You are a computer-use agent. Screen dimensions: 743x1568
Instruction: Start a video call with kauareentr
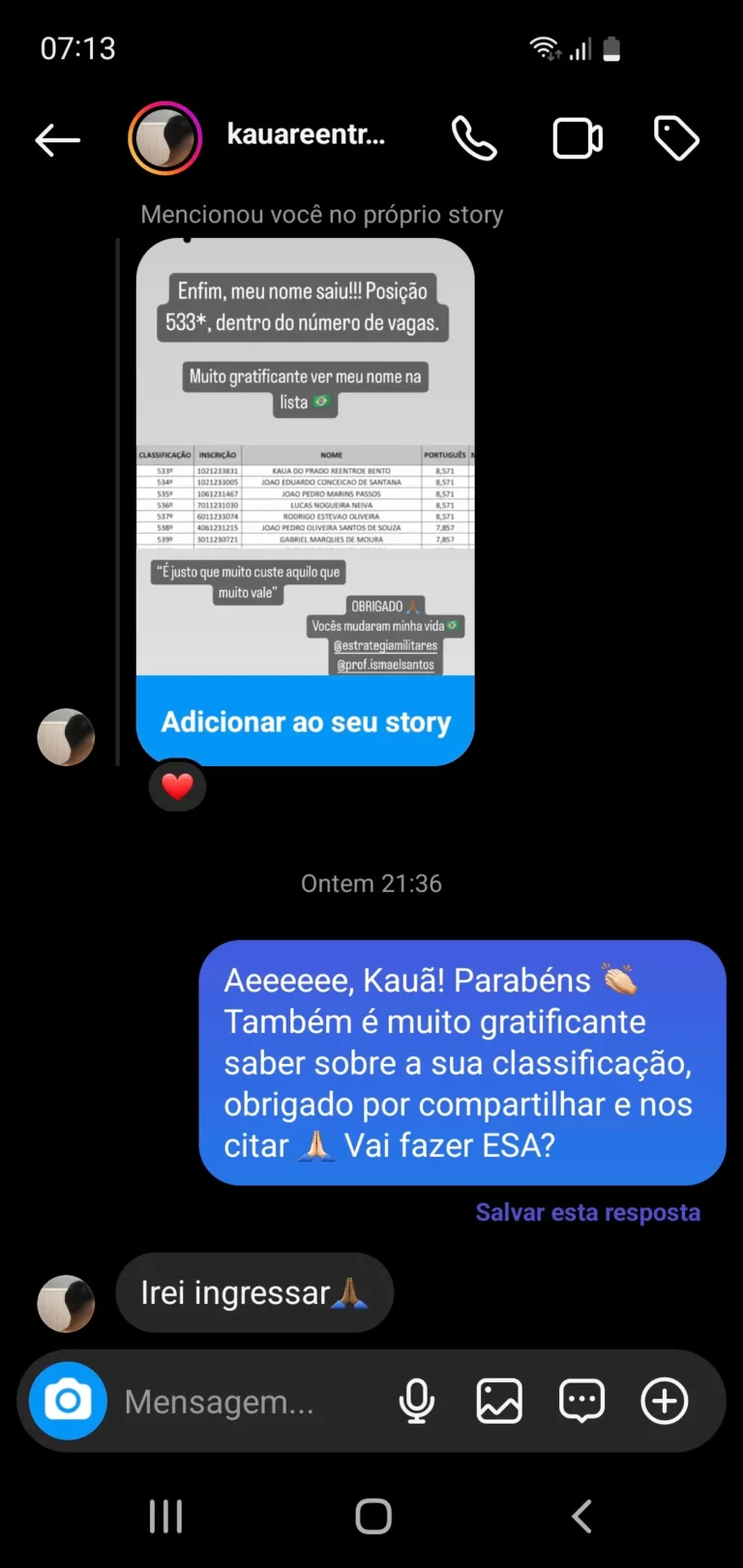pyautogui.click(x=578, y=137)
